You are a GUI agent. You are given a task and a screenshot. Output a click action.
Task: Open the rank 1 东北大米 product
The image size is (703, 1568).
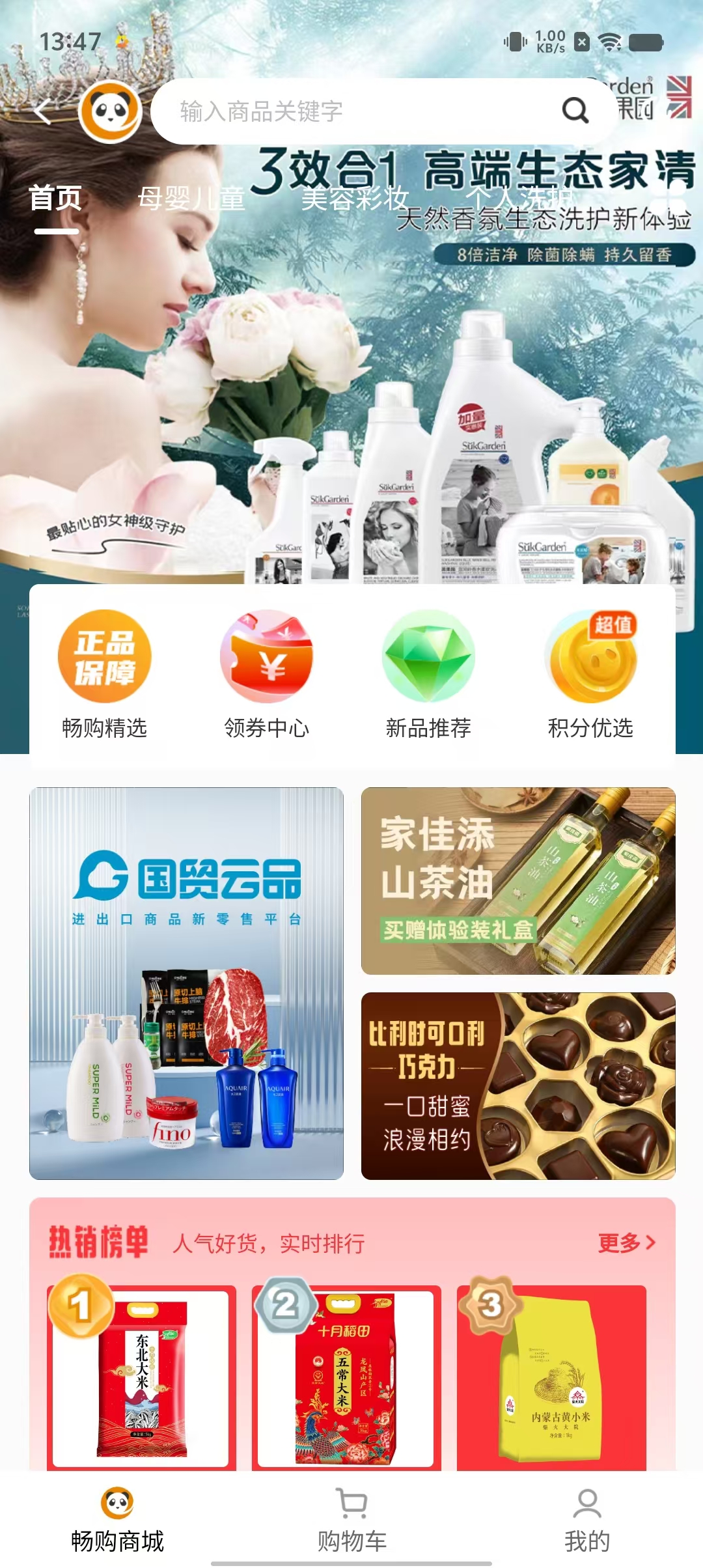(141, 1377)
